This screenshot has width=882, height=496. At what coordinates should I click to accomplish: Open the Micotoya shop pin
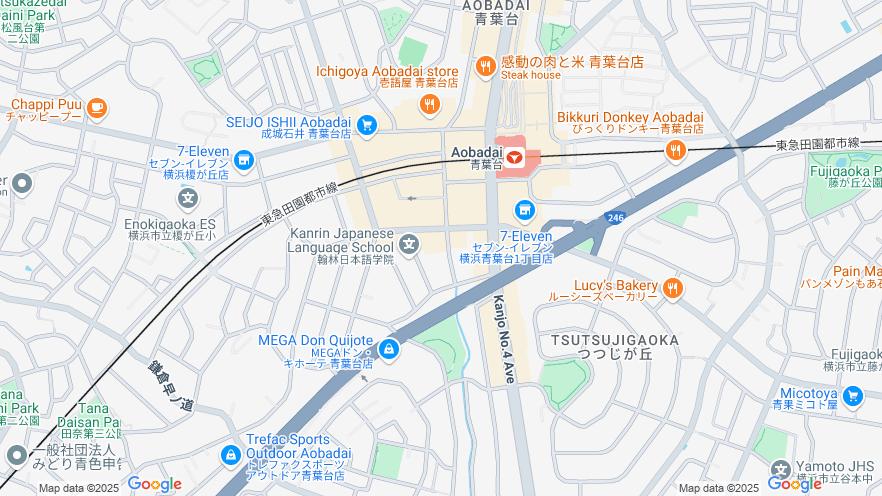852,396
